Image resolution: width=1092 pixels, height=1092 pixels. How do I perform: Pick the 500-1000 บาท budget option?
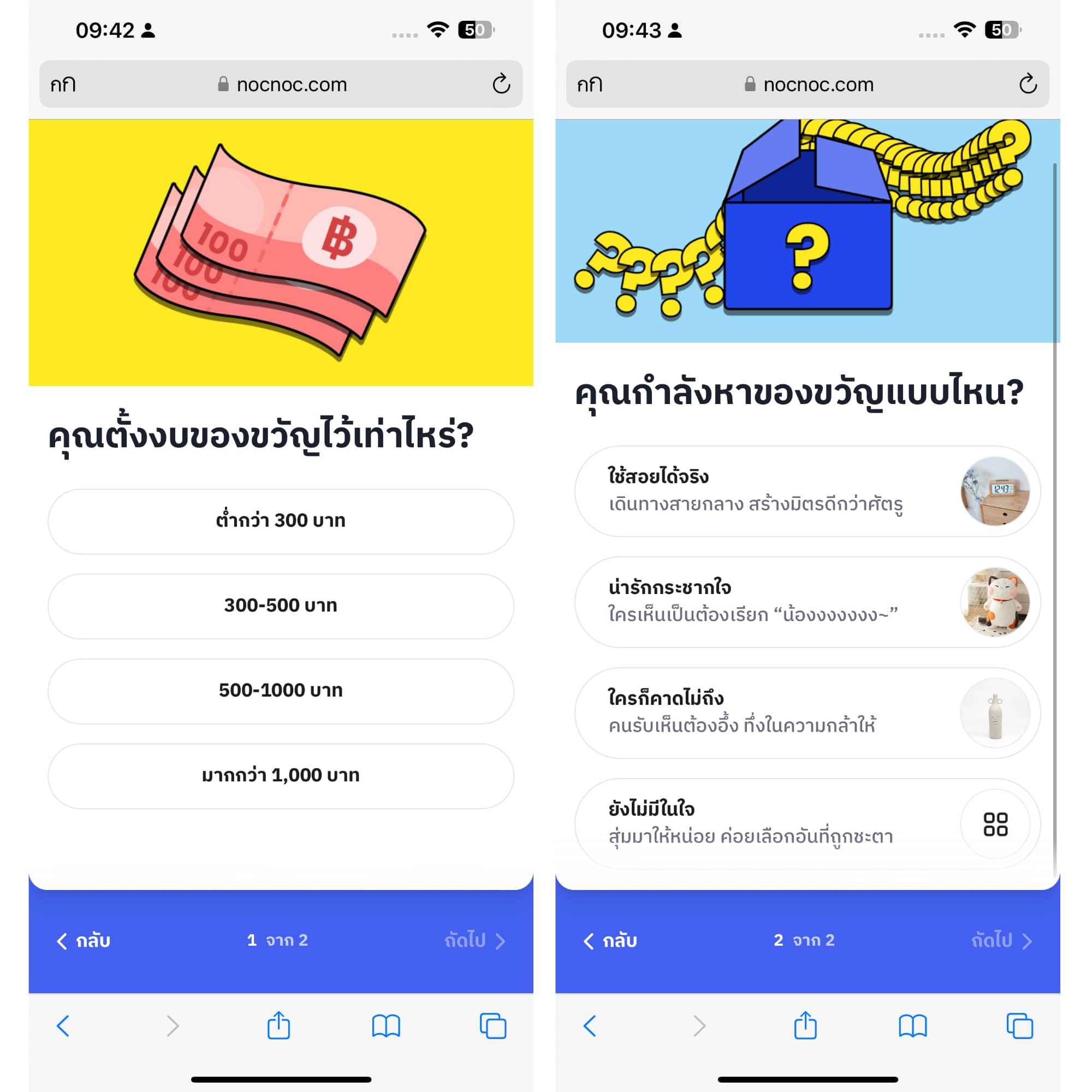[x=280, y=691]
